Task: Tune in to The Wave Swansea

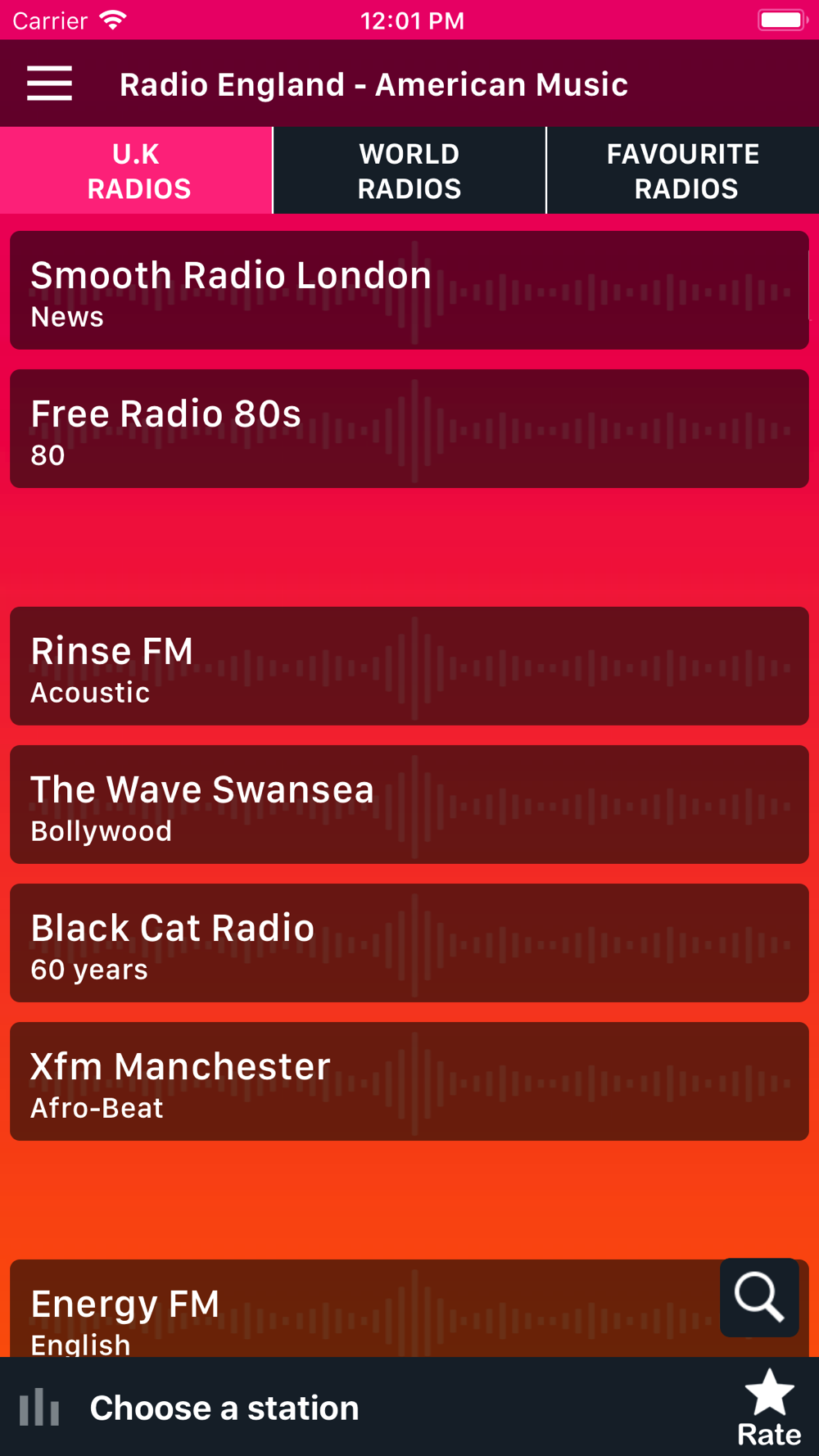Action: point(409,805)
